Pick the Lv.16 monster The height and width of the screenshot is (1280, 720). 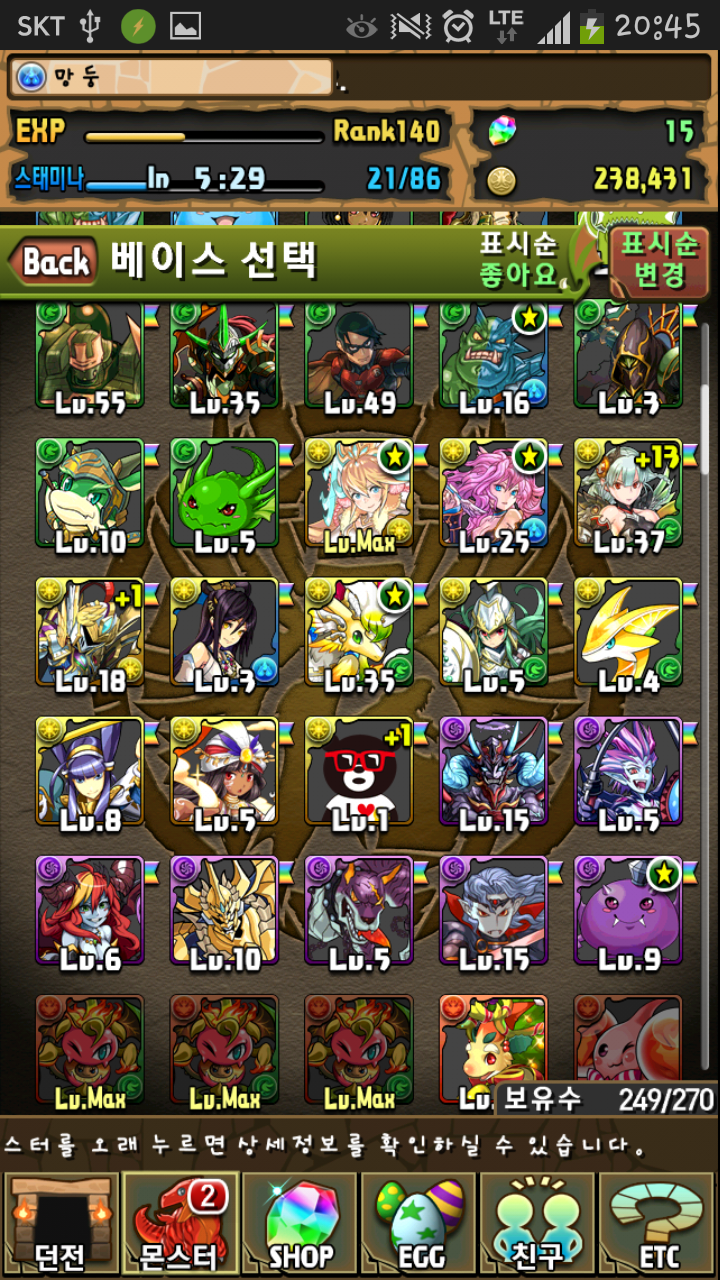point(494,355)
